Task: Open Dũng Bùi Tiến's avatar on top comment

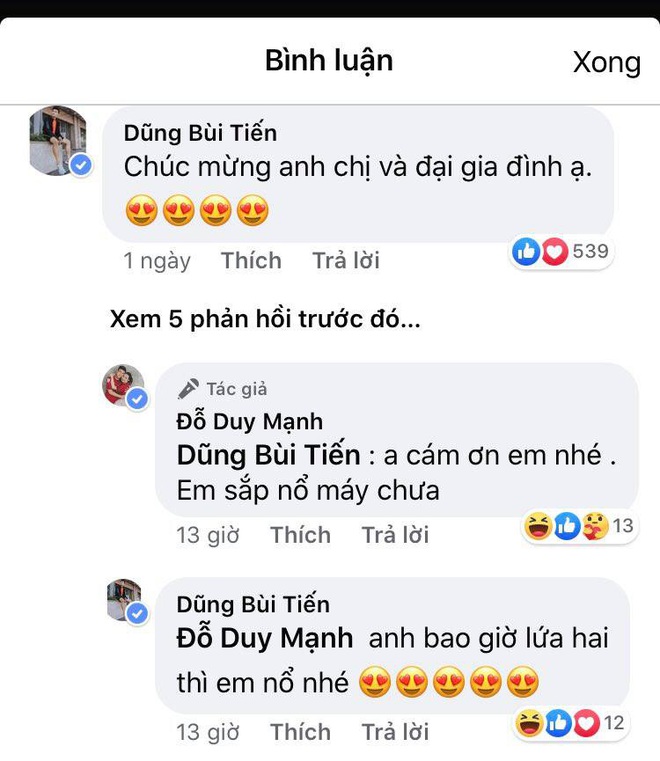Action: [x=58, y=140]
